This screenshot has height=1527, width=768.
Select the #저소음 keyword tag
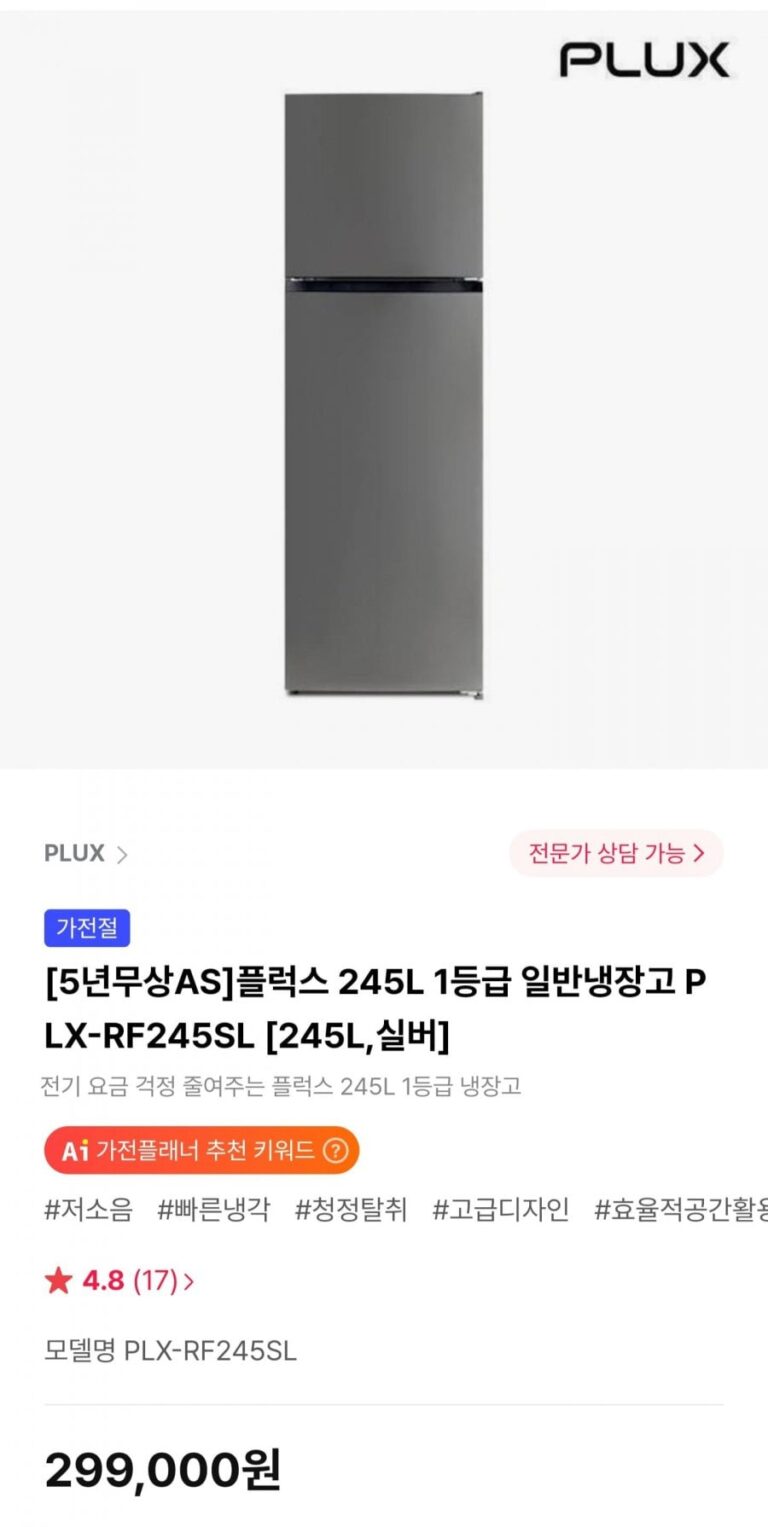(88, 1209)
